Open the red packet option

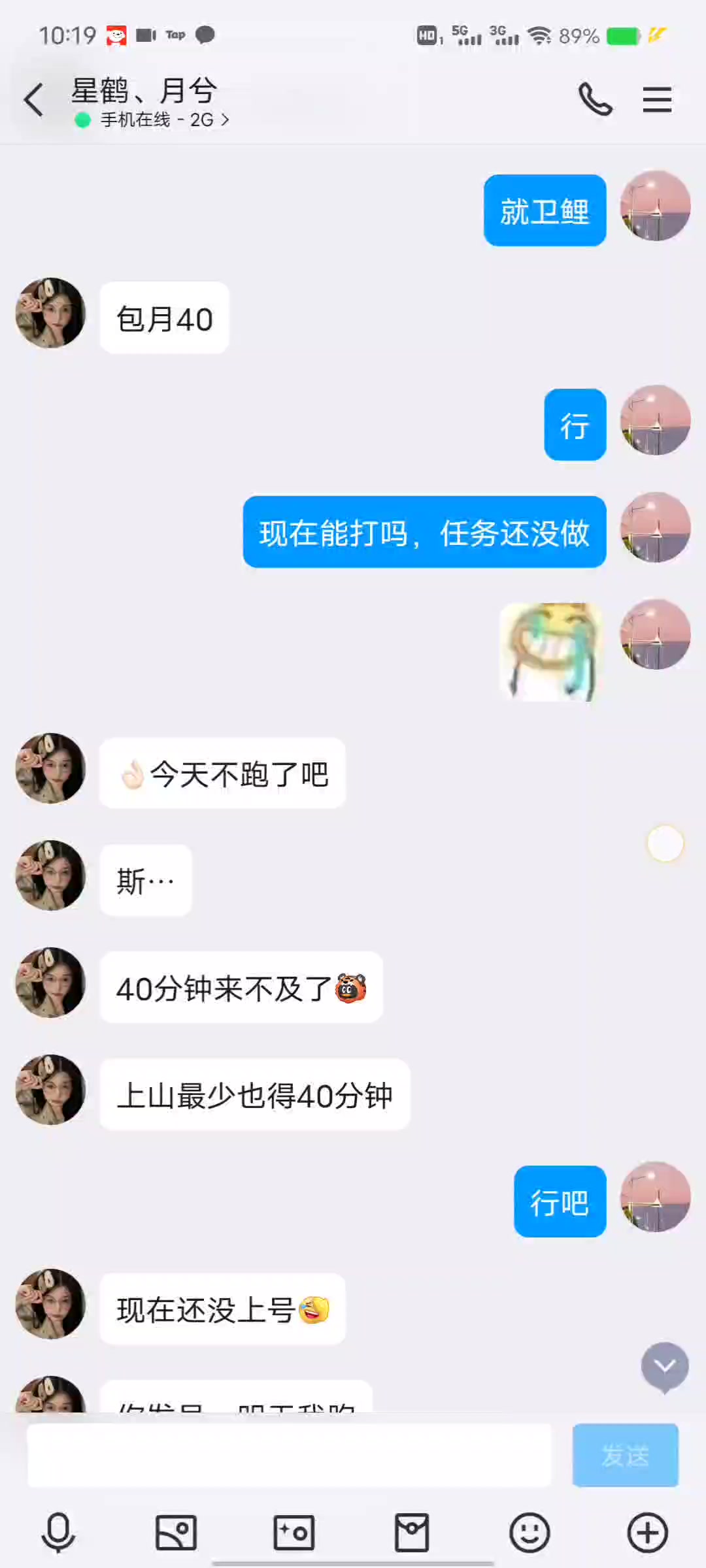click(412, 1532)
